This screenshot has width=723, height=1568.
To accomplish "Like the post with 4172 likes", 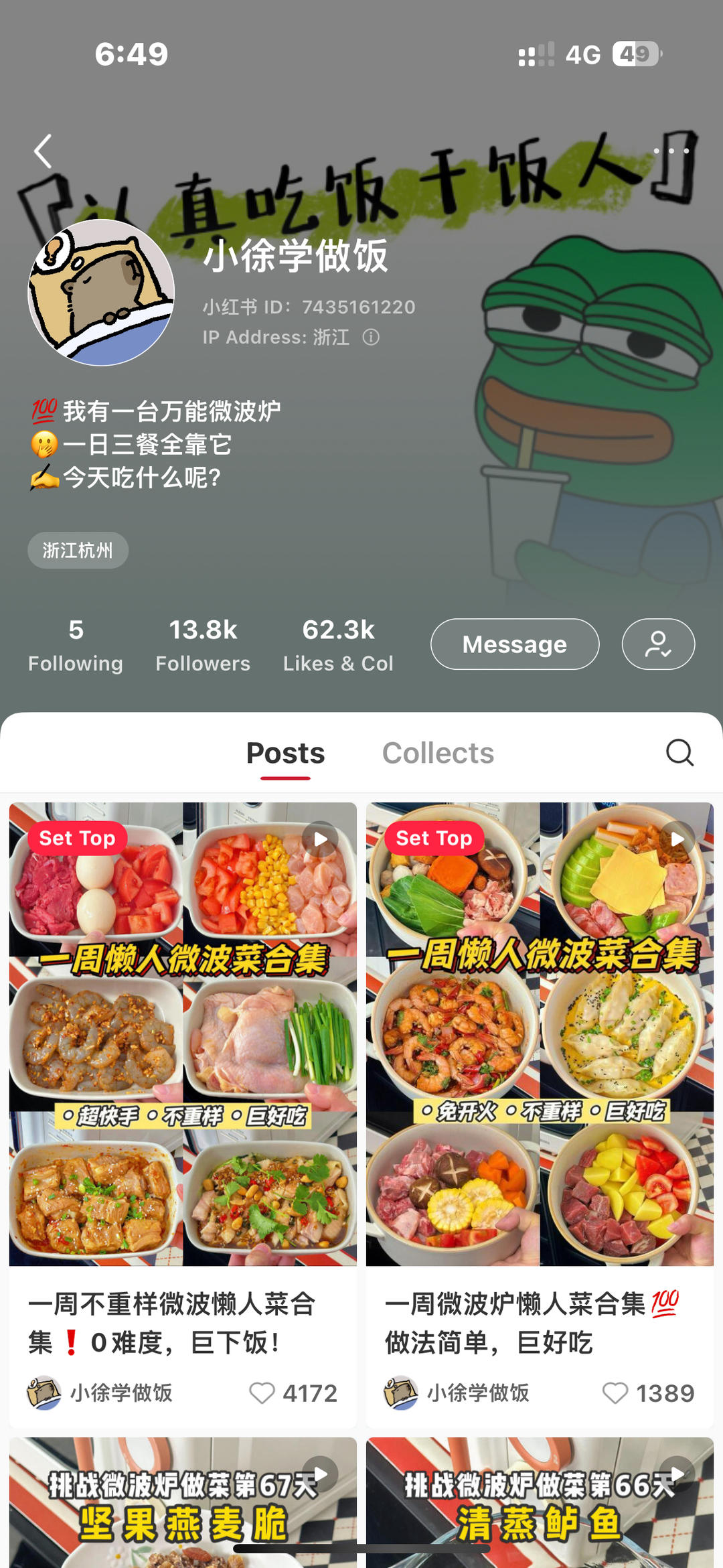I will coord(262,1393).
